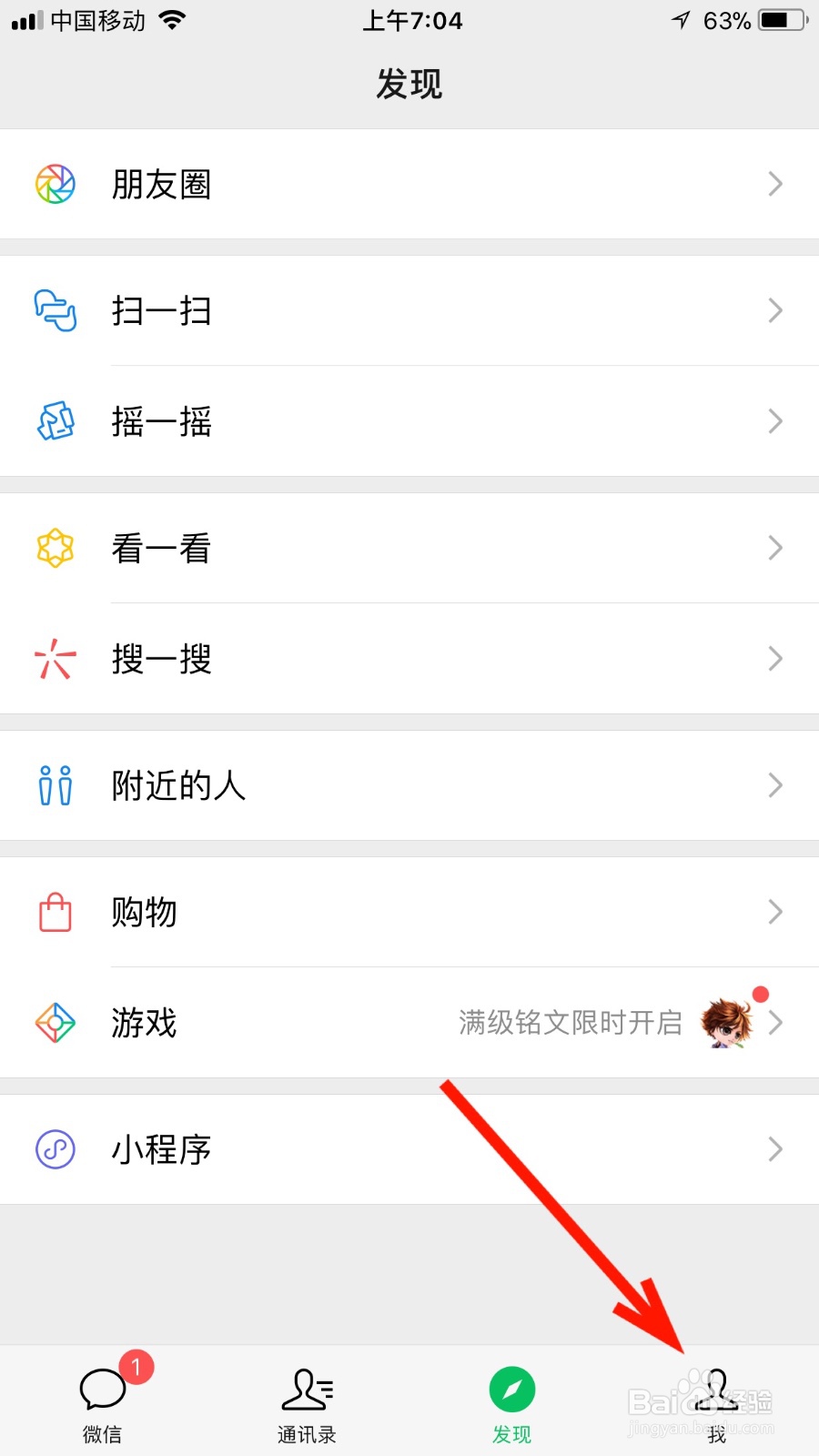
Task: Expand the 摇一摇 row chevron
Action: [774, 421]
